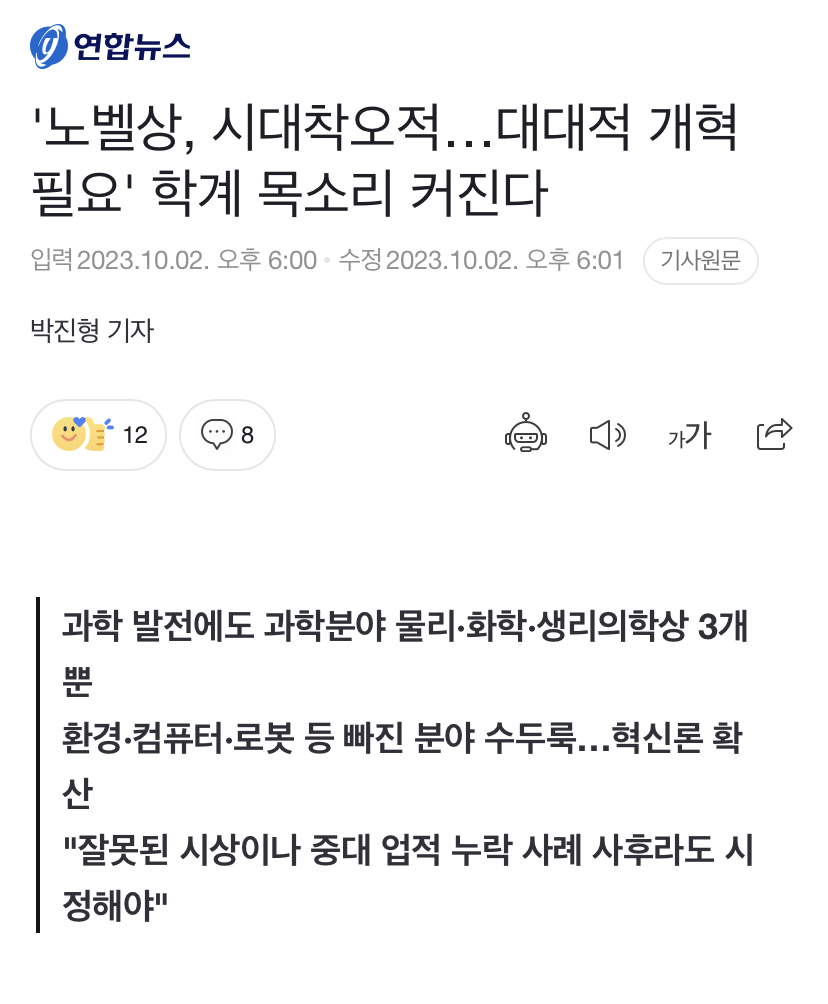Listen to the article via the speaker icon
828x1004 pixels.
pos(607,434)
